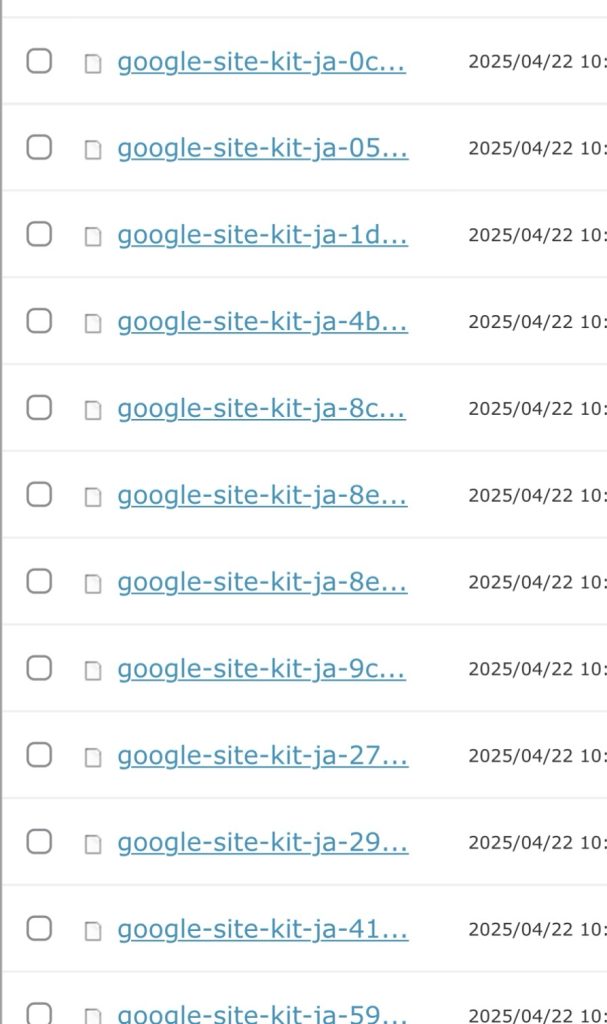Check the box next to google-site-kit-ja-1d...

pos(39,235)
